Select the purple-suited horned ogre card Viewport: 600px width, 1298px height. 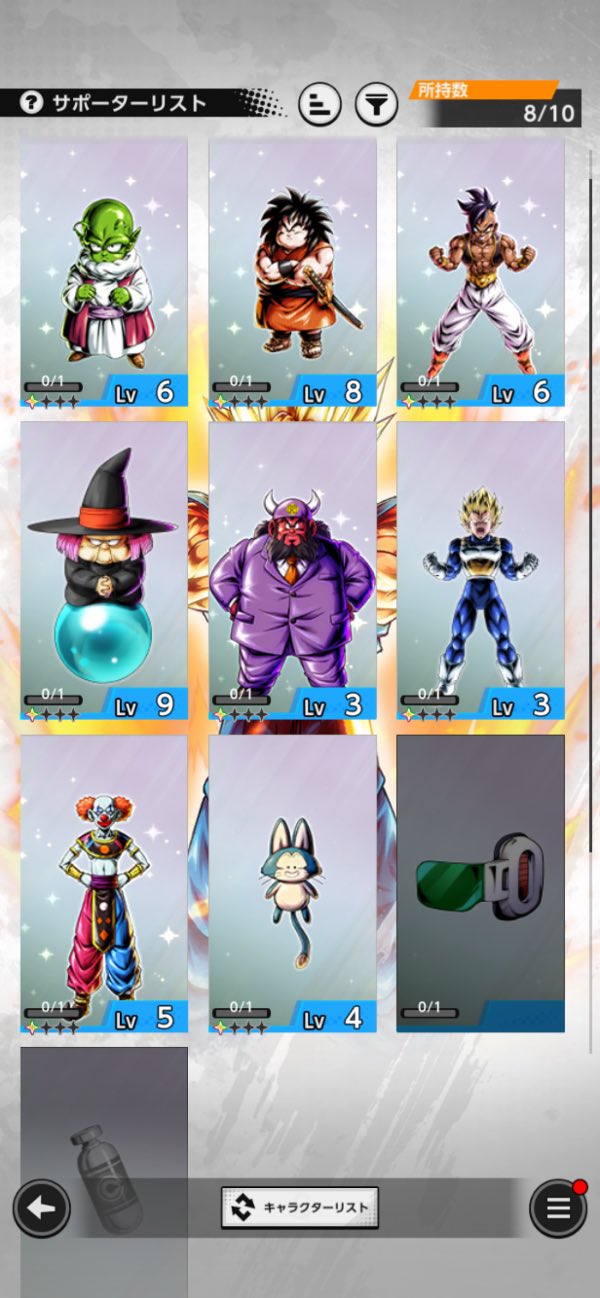(292, 570)
